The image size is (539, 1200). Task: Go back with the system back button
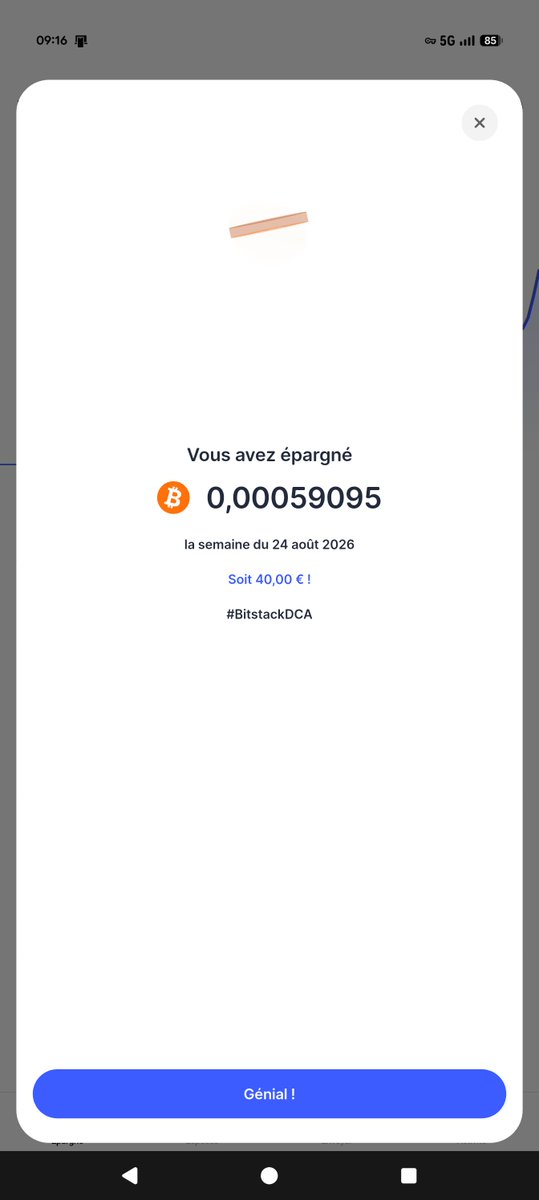129,1175
